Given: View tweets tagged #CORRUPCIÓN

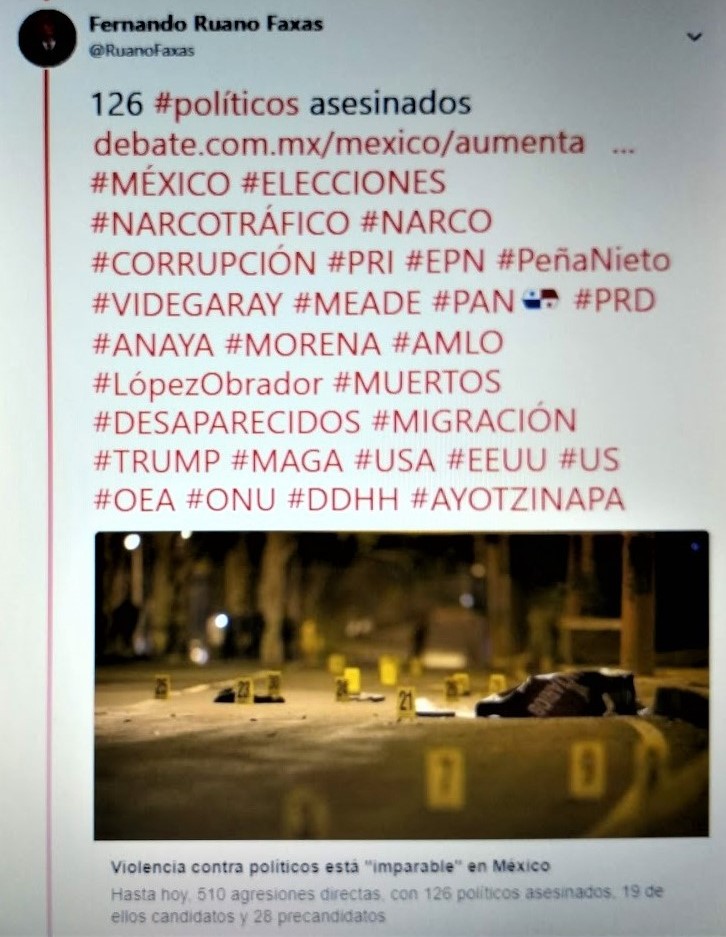Looking at the screenshot, I should coord(203,262).
